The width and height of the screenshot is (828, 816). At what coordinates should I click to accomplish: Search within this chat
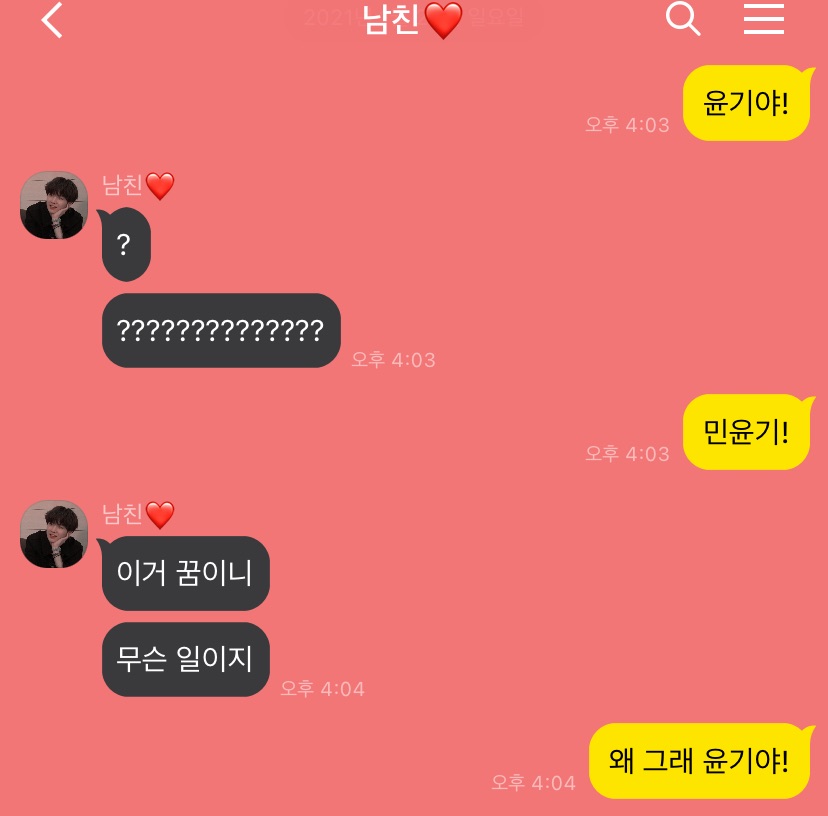click(683, 18)
